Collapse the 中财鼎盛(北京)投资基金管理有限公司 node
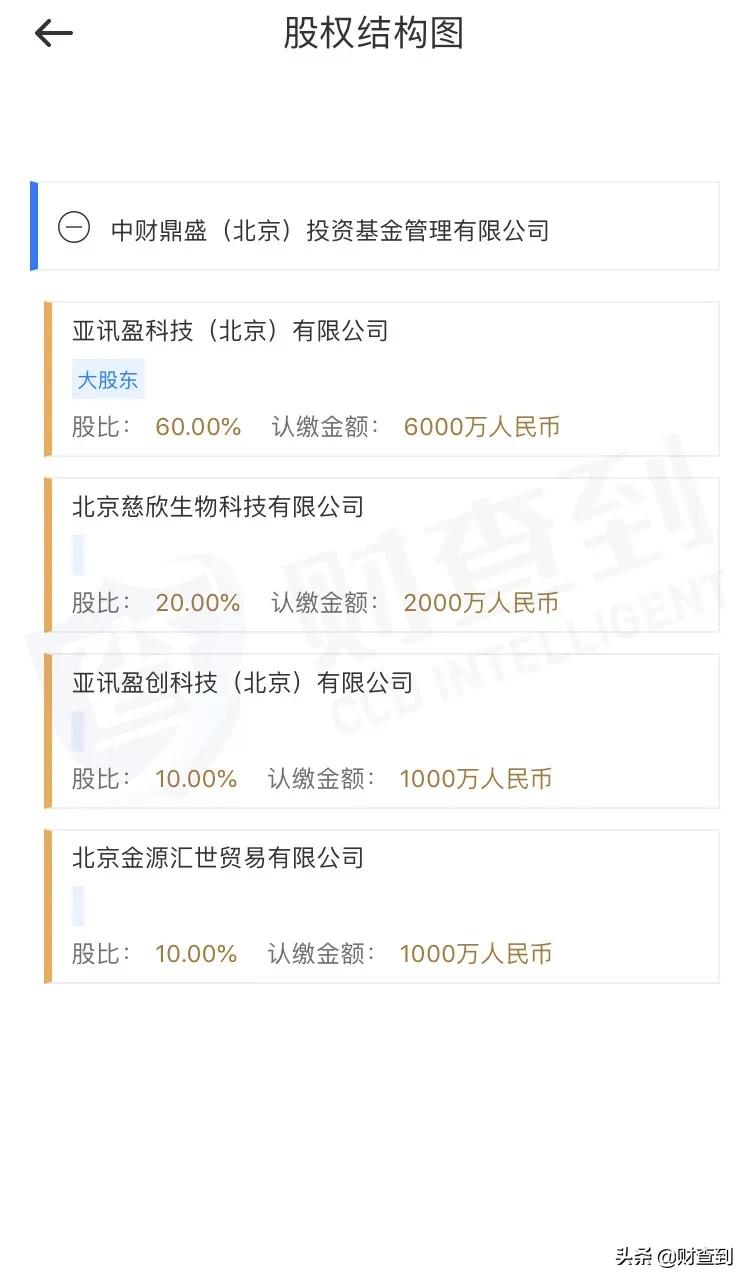This screenshot has width=750, height=1283. [x=74, y=228]
